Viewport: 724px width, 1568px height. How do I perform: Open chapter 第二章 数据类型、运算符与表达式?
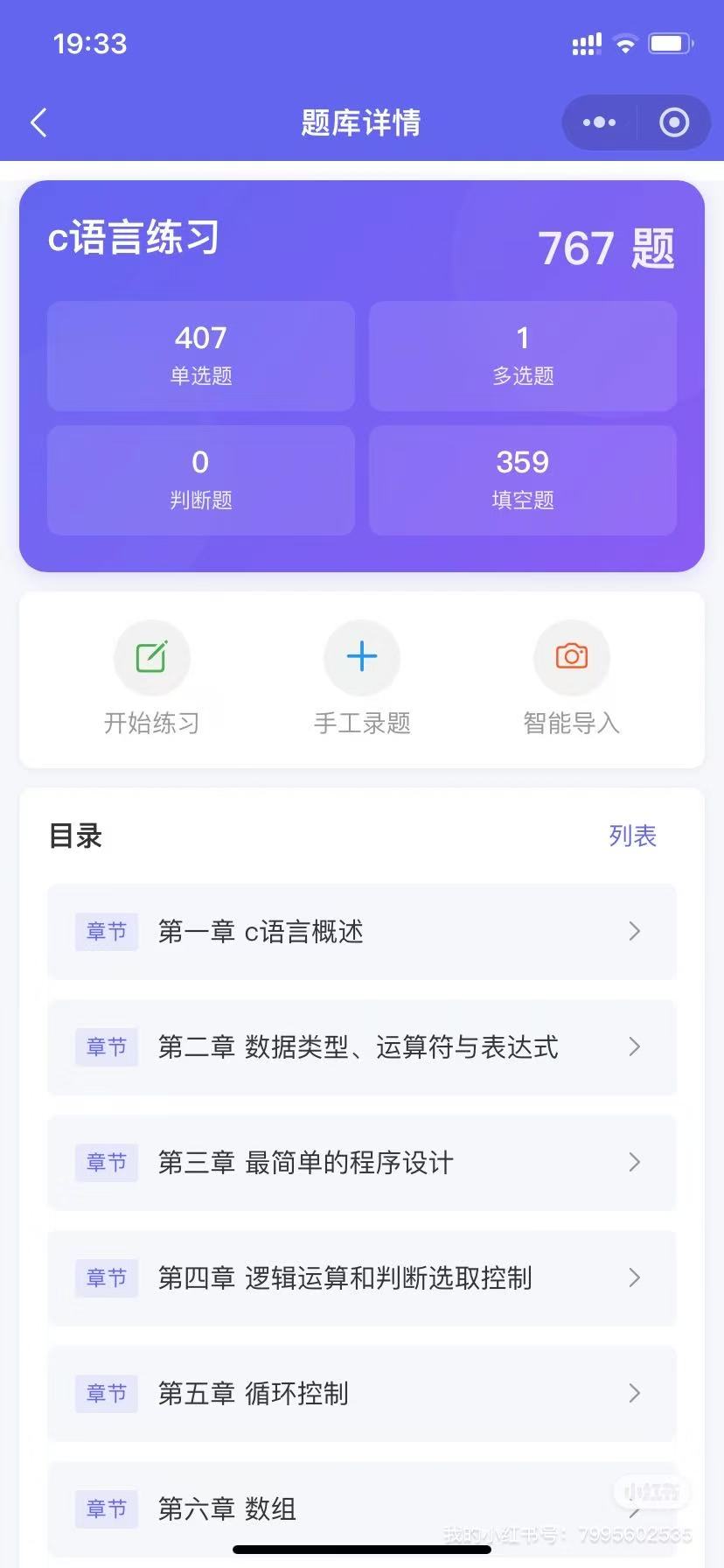362,1047
